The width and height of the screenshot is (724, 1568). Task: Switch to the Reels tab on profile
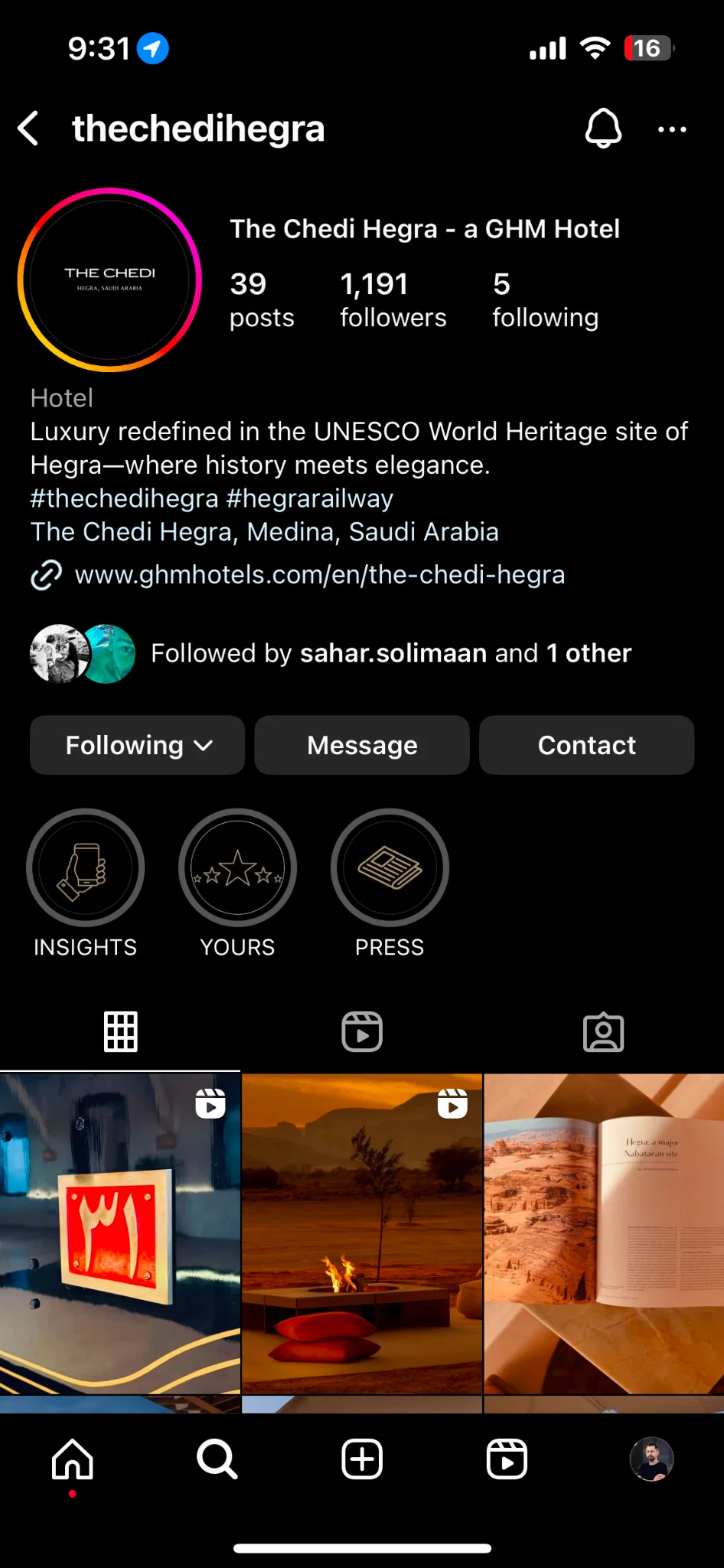pos(362,1032)
